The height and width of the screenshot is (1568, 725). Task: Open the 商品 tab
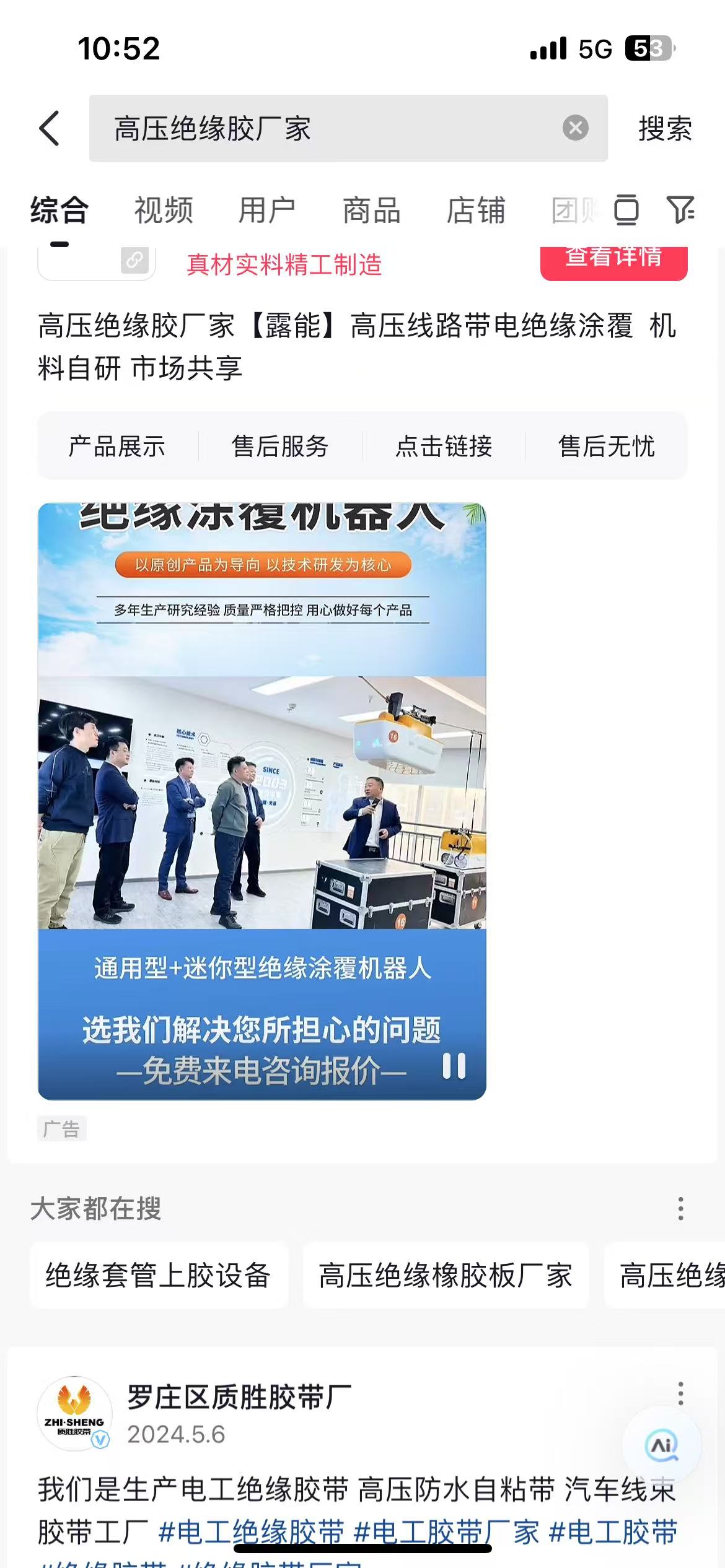(x=372, y=210)
